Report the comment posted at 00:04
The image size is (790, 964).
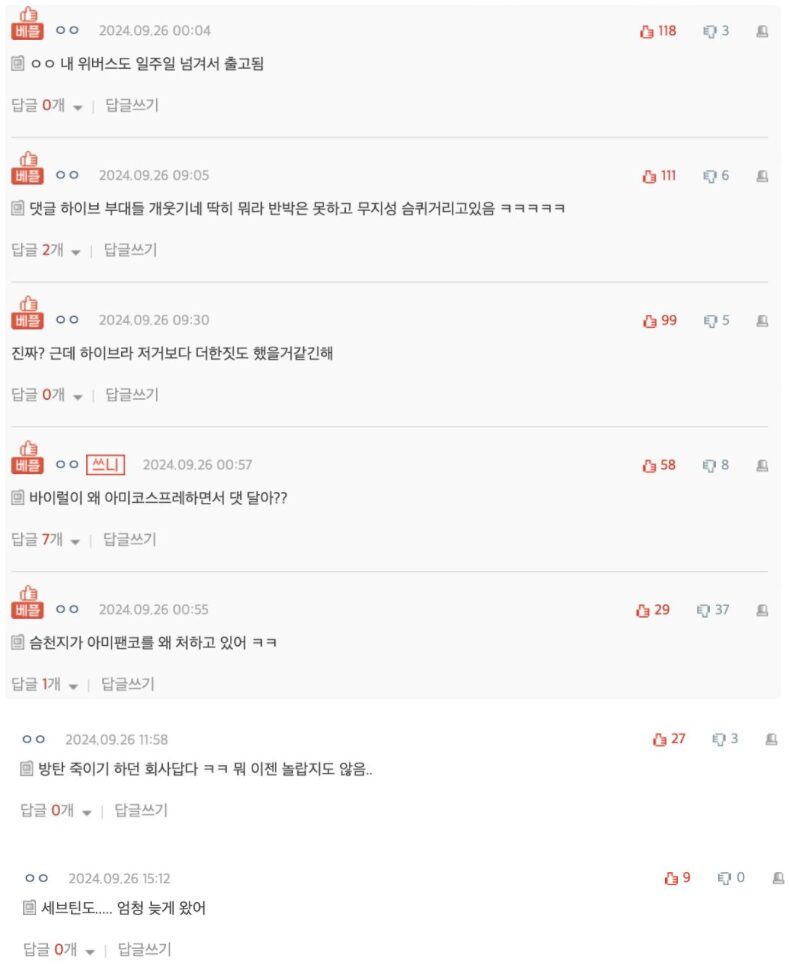(762, 31)
